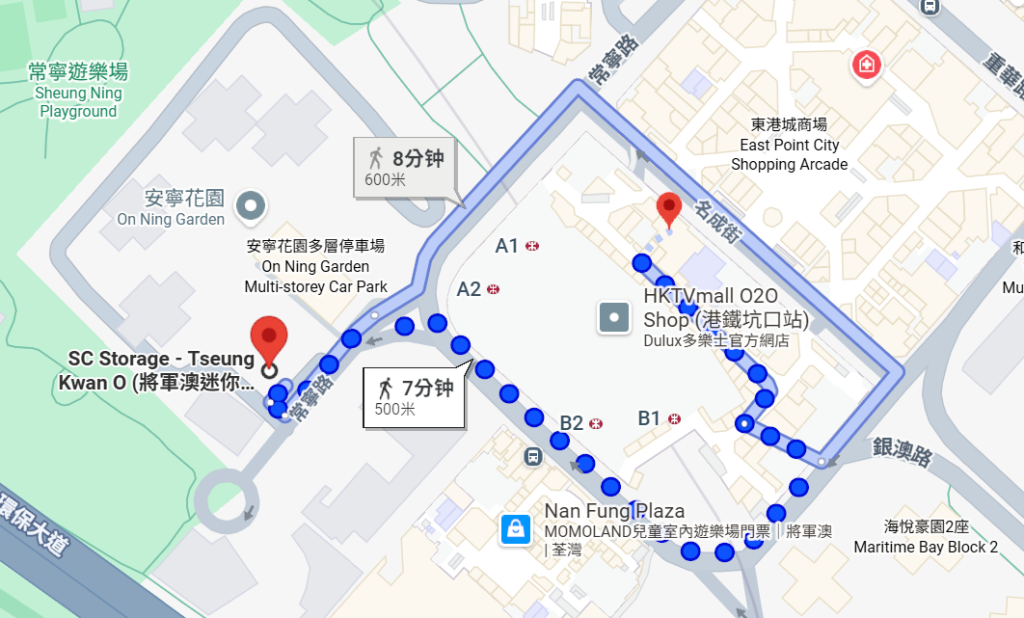Tap the Nan Fung Plaza shopping bag icon
Viewport: 1024px width, 618px height.
[515, 529]
